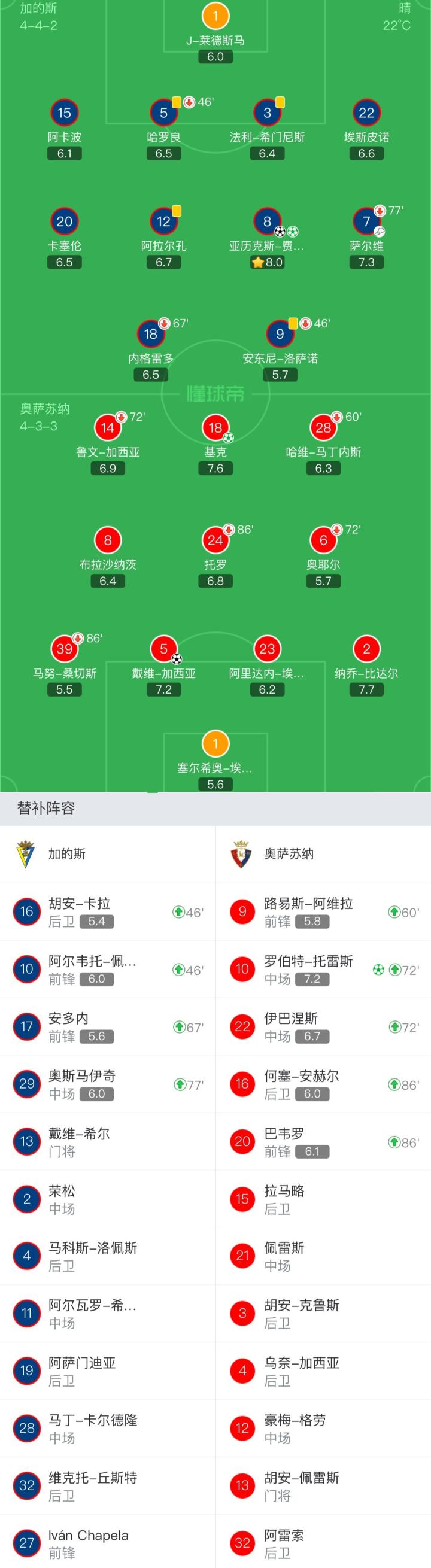Tap 托罗 number 24 in midfield
This screenshot has height=1568, width=431.
(215, 540)
